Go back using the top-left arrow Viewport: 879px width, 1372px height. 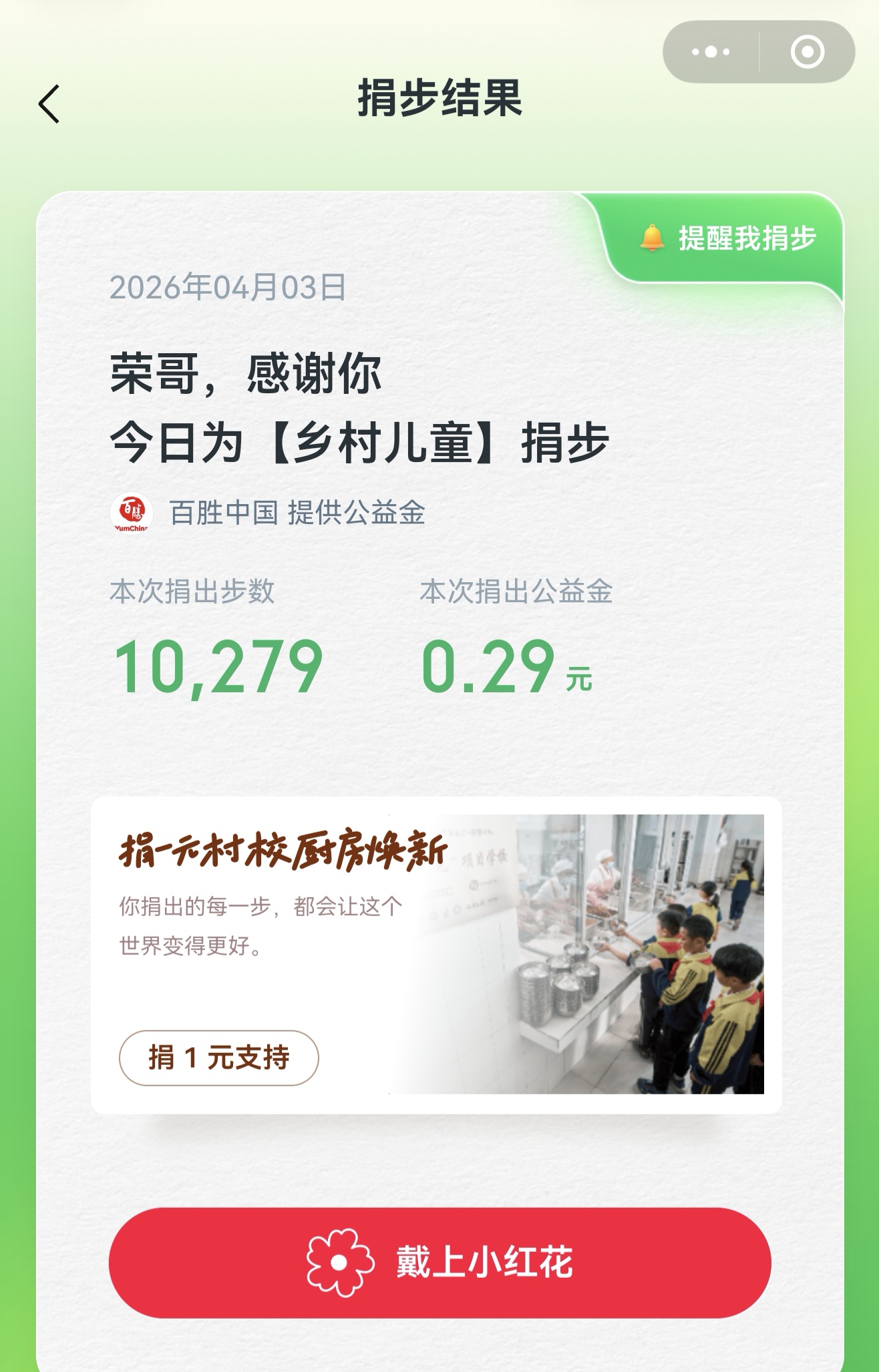[49, 103]
